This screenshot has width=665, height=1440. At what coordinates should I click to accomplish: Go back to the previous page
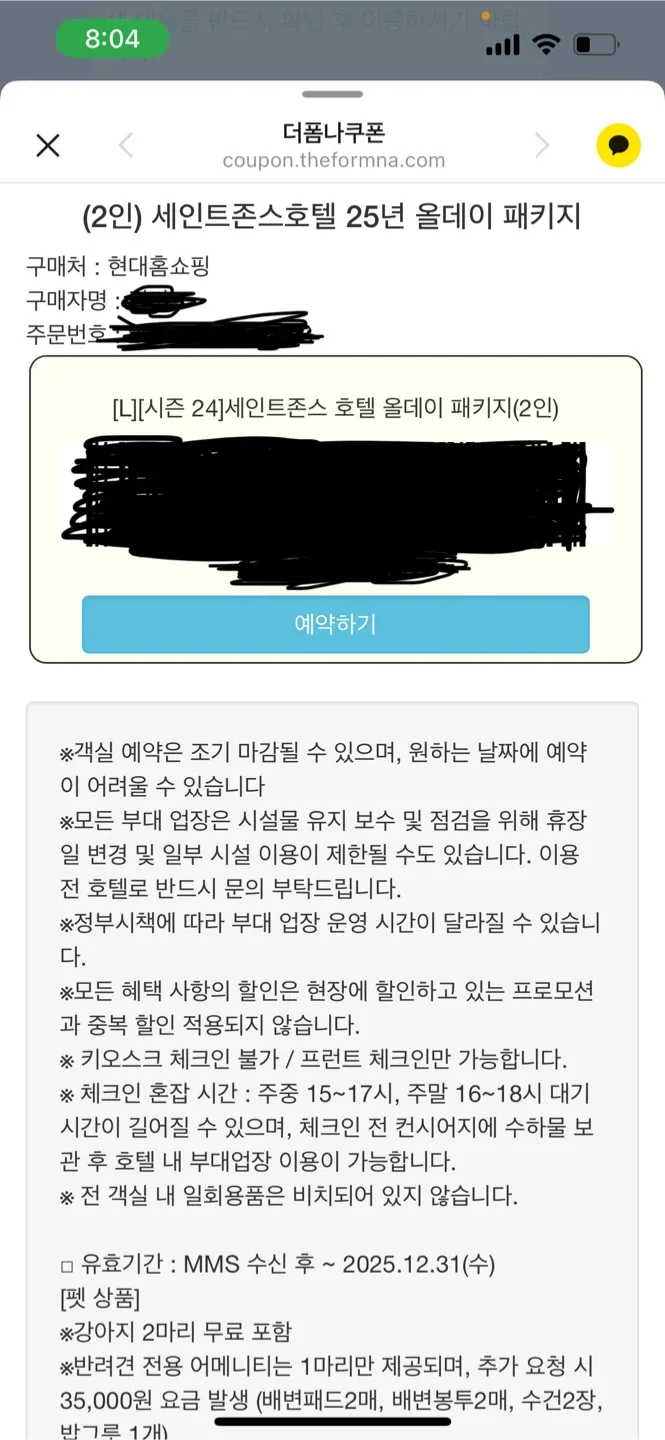coord(126,146)
